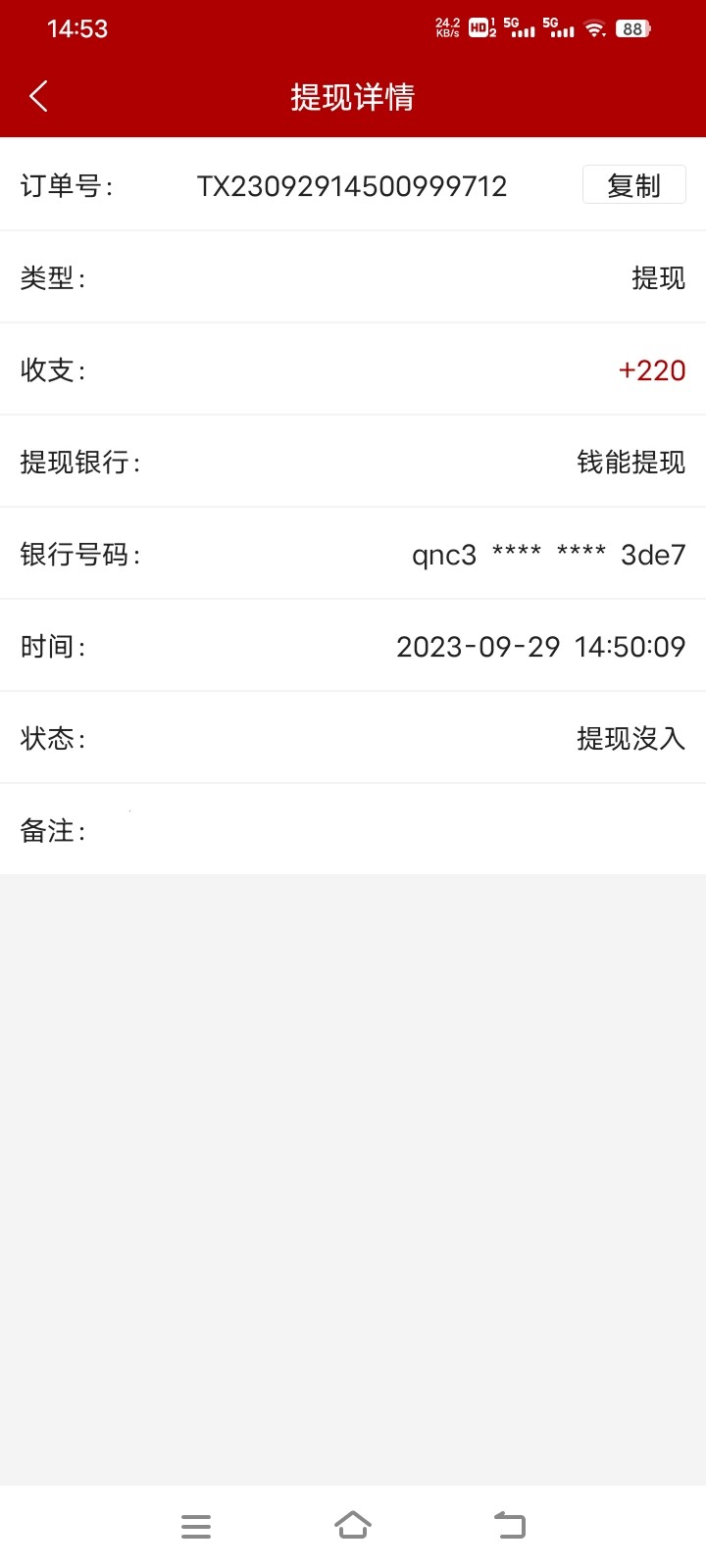Tap the 提现详情 page title

click(x=351, y=97)
